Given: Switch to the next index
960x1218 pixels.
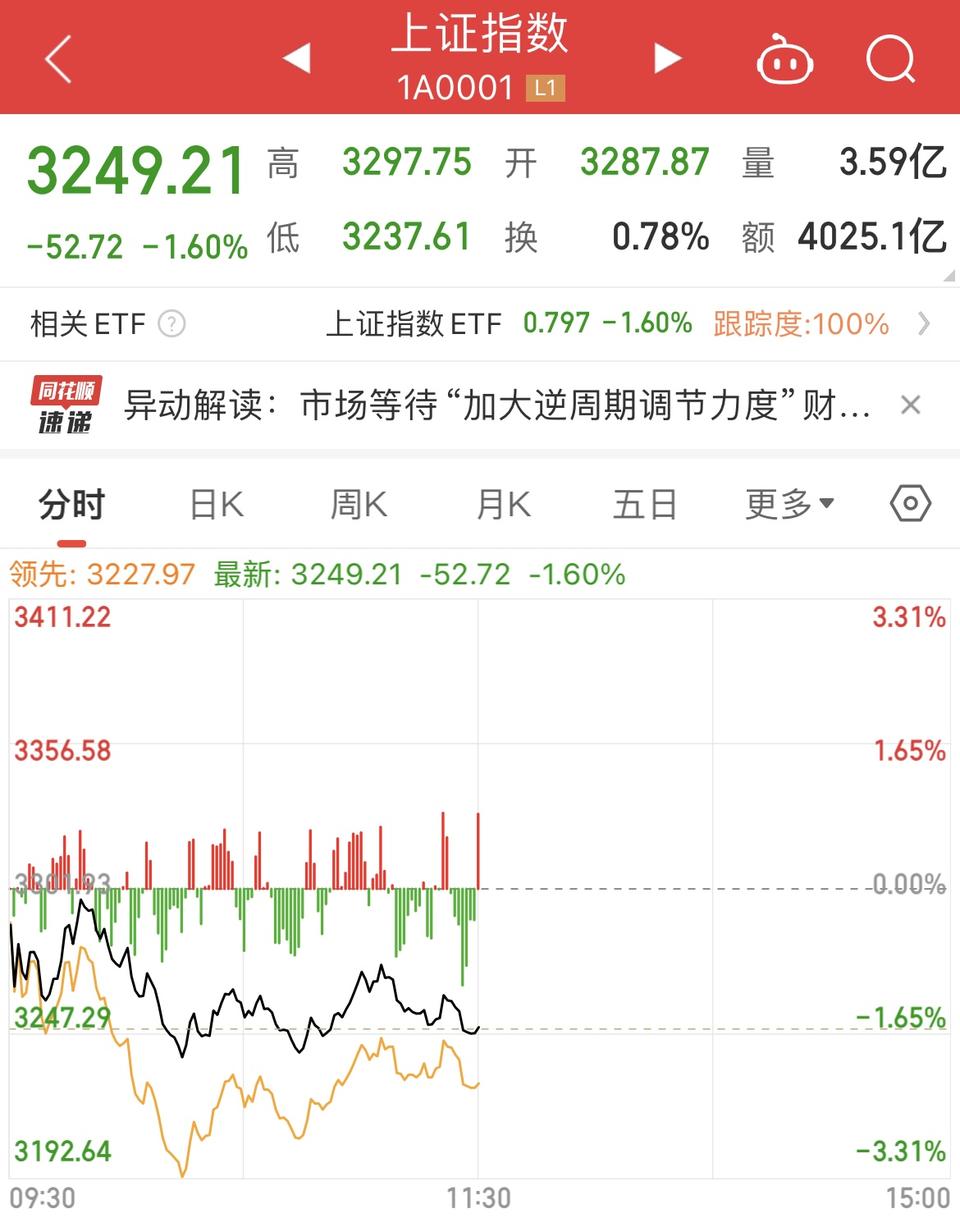Looking at the screenshot, I should (667, 58).
